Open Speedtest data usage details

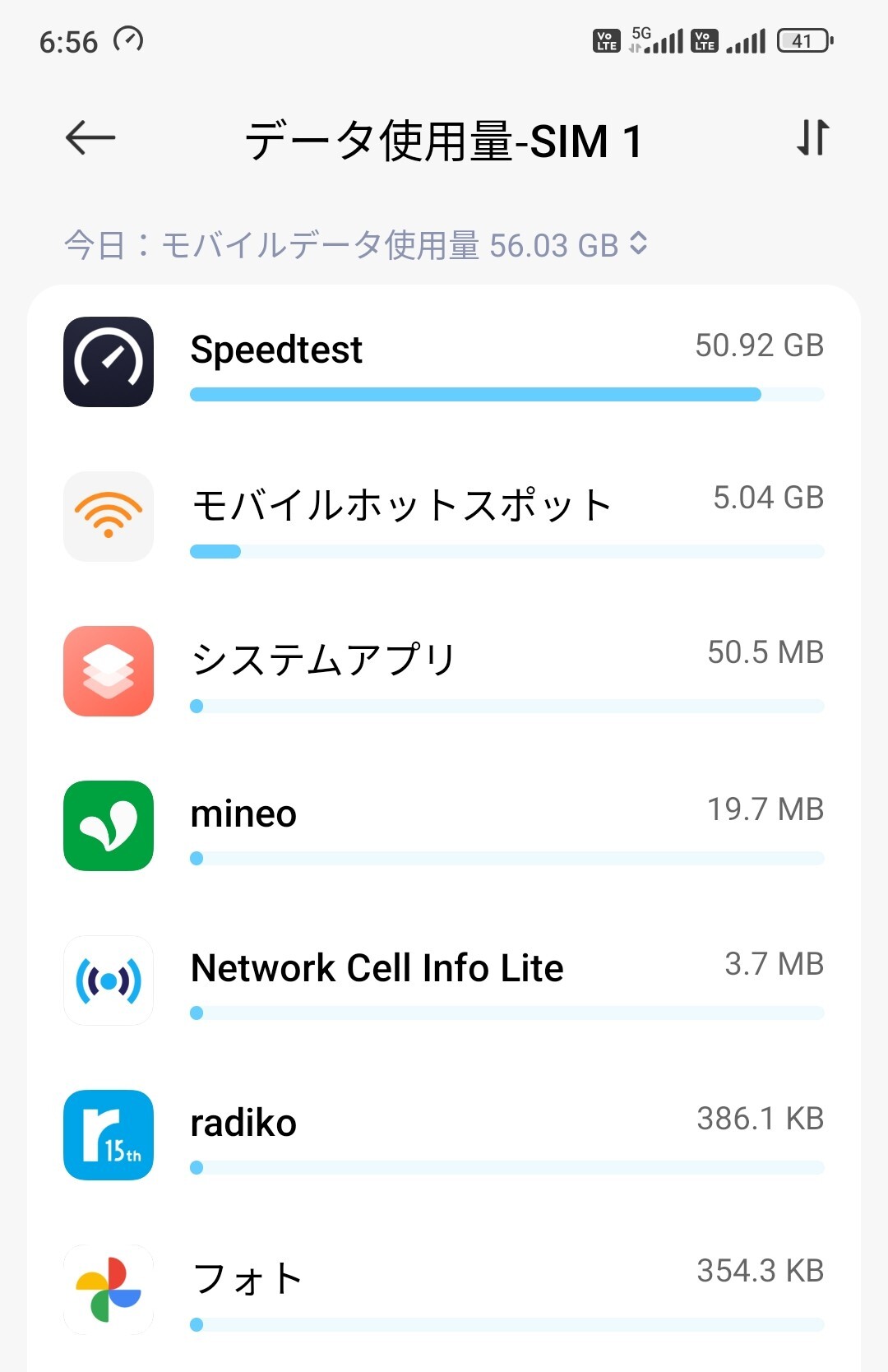(x=444, y=362)
